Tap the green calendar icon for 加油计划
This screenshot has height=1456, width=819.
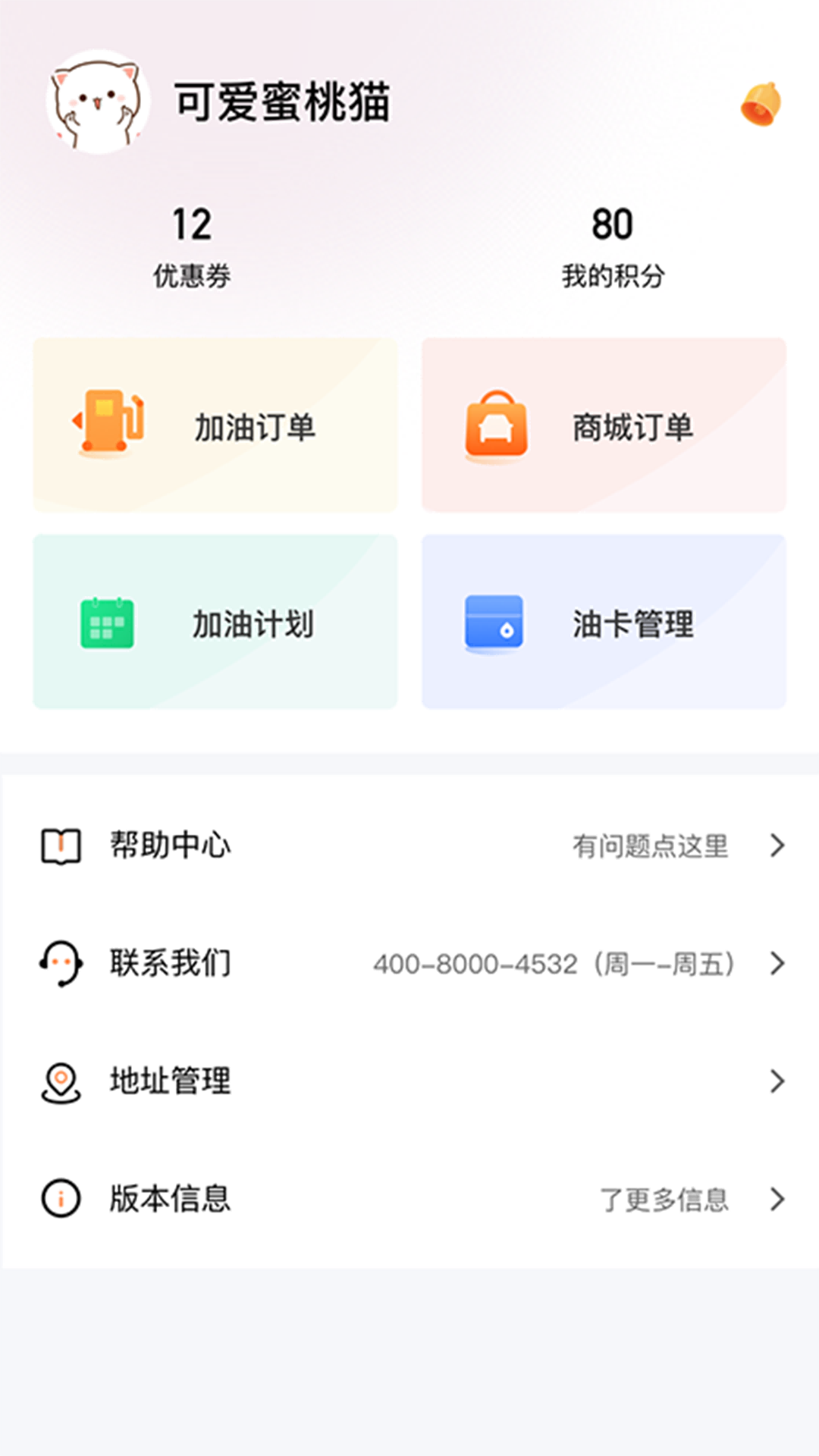pos(106,624)
